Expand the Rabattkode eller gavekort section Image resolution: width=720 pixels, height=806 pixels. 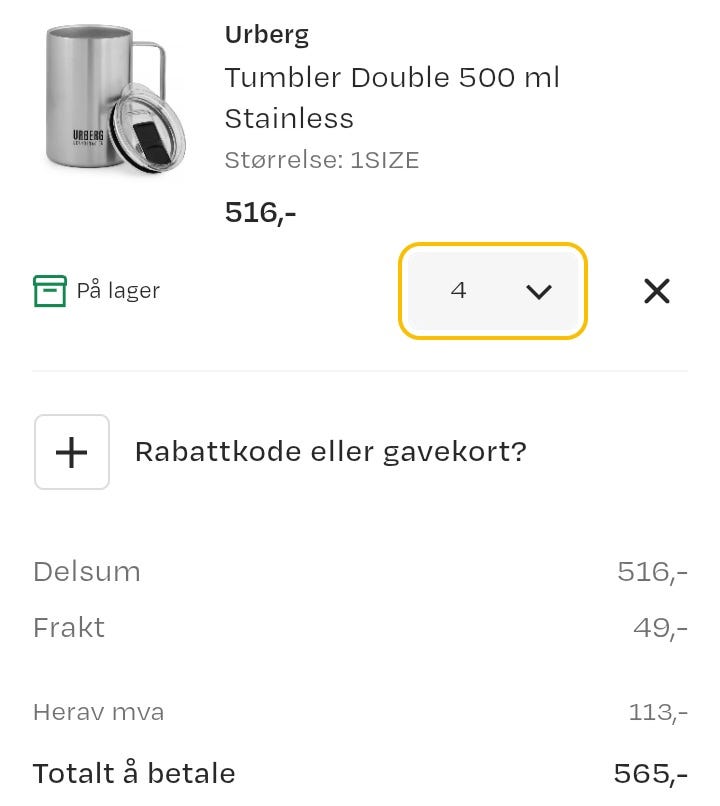(72, 452)
